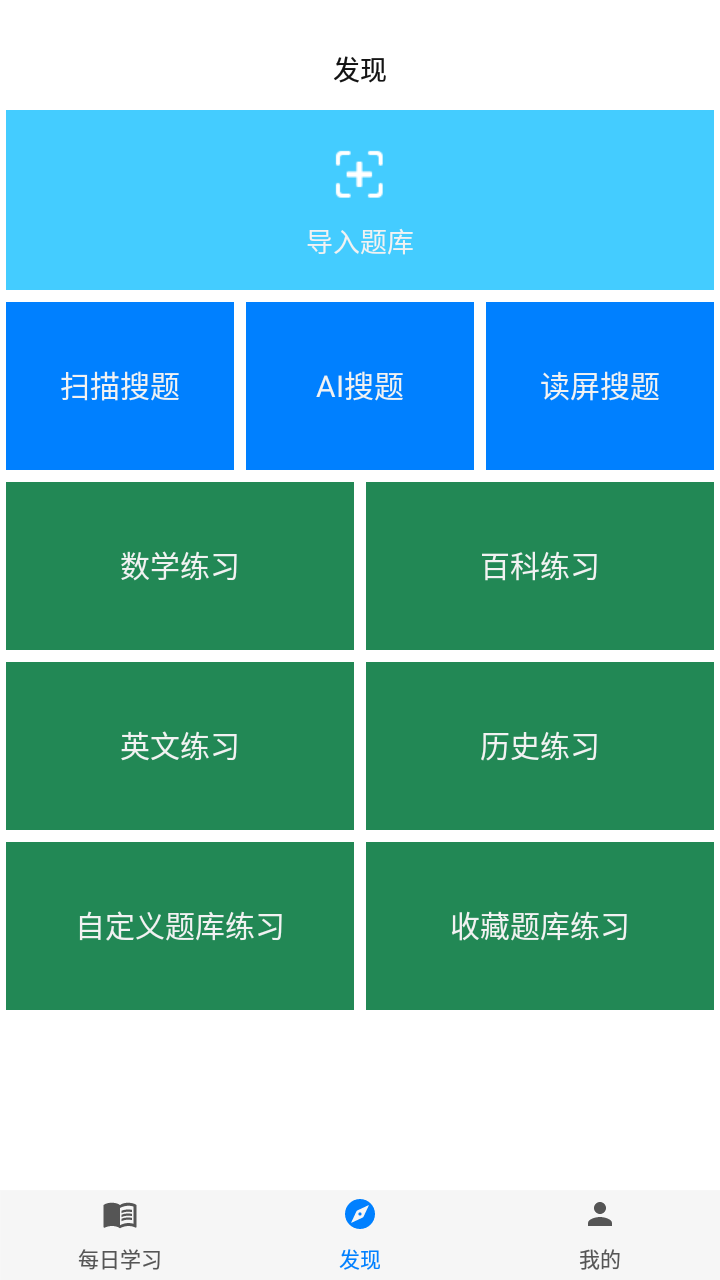
Task: Start the 英文练习 English practice
Action: 180,745
